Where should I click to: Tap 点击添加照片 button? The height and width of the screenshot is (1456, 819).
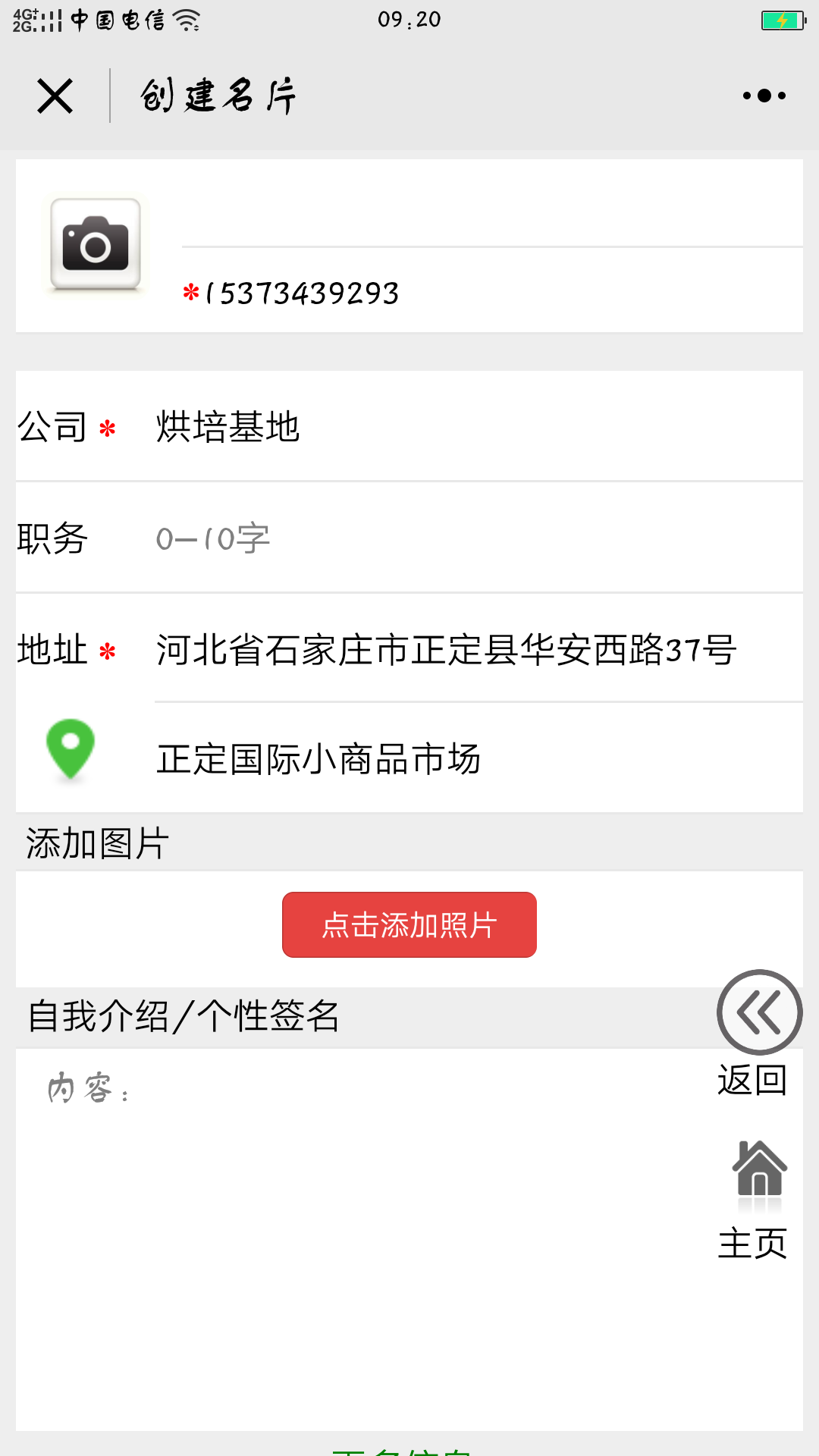pos(409,924)
